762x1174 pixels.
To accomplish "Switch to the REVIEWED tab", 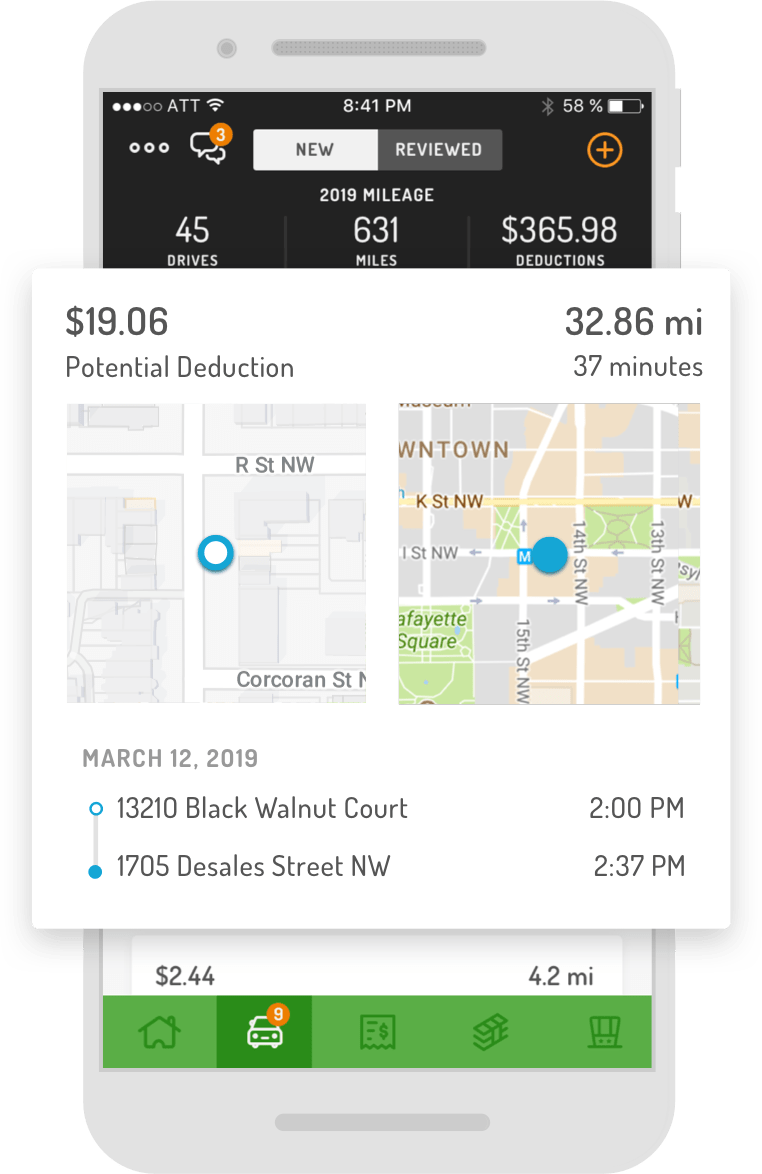I will 440,149.
